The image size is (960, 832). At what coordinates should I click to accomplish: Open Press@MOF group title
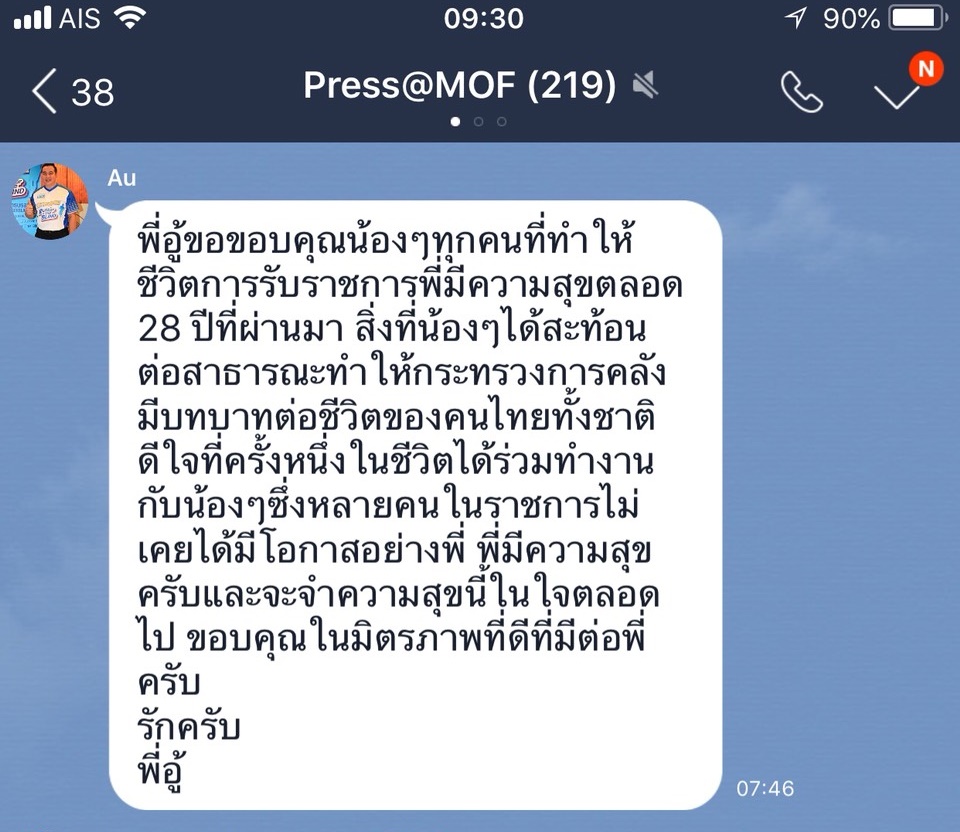click(459, 87)
